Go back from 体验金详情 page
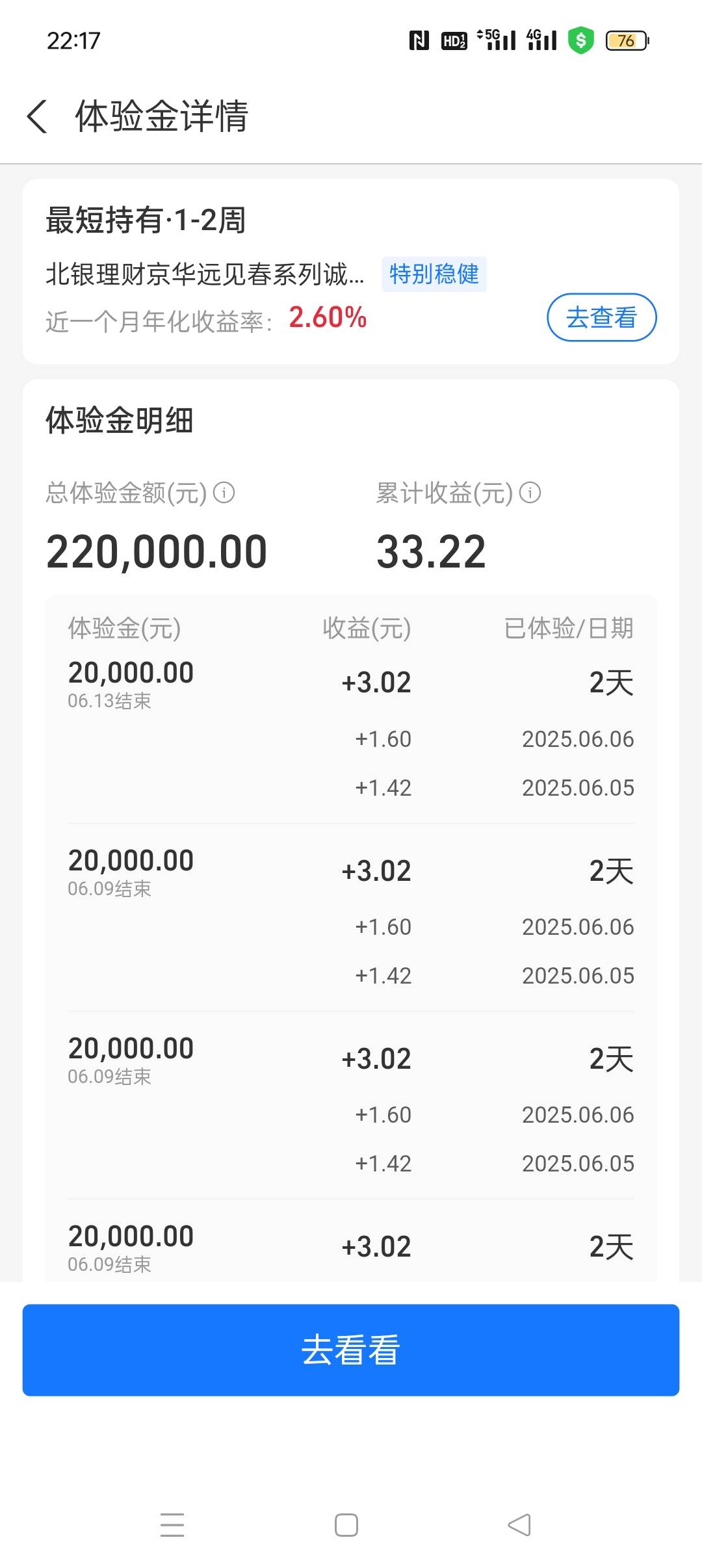The height and width of the screenshot is (1568, 702). [x=37, y=117]
